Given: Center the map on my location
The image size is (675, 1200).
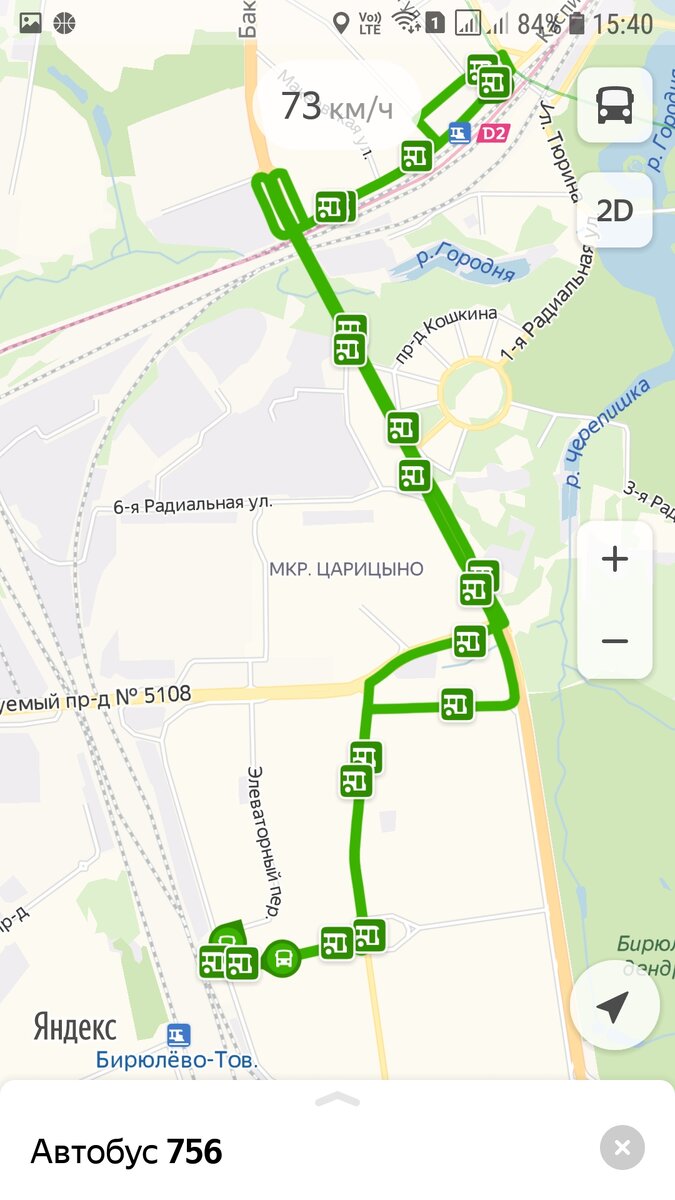Looking at the screenshot, I should tap(614, 1006).
